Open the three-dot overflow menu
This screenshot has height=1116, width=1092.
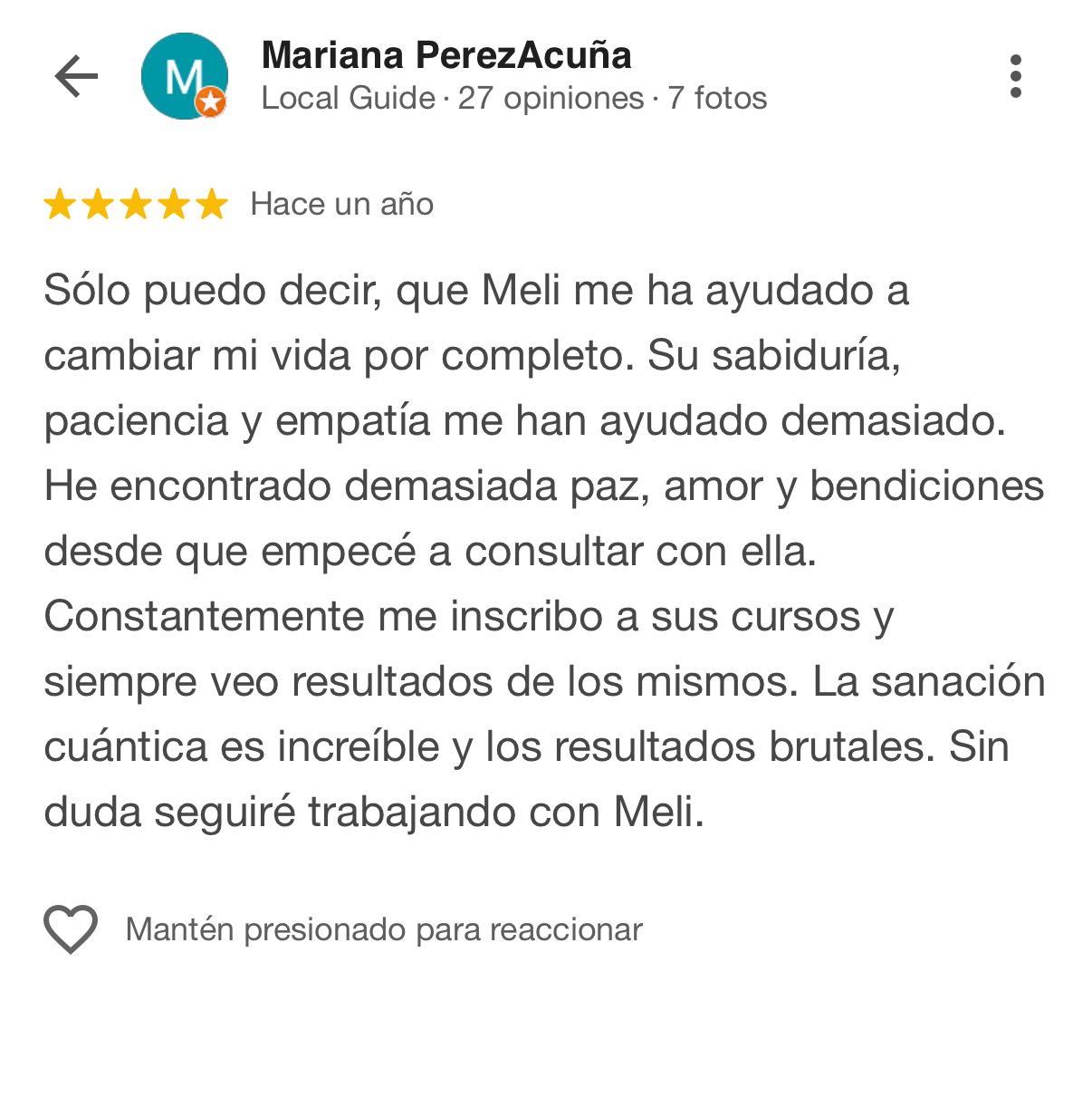click(1015, 76)
